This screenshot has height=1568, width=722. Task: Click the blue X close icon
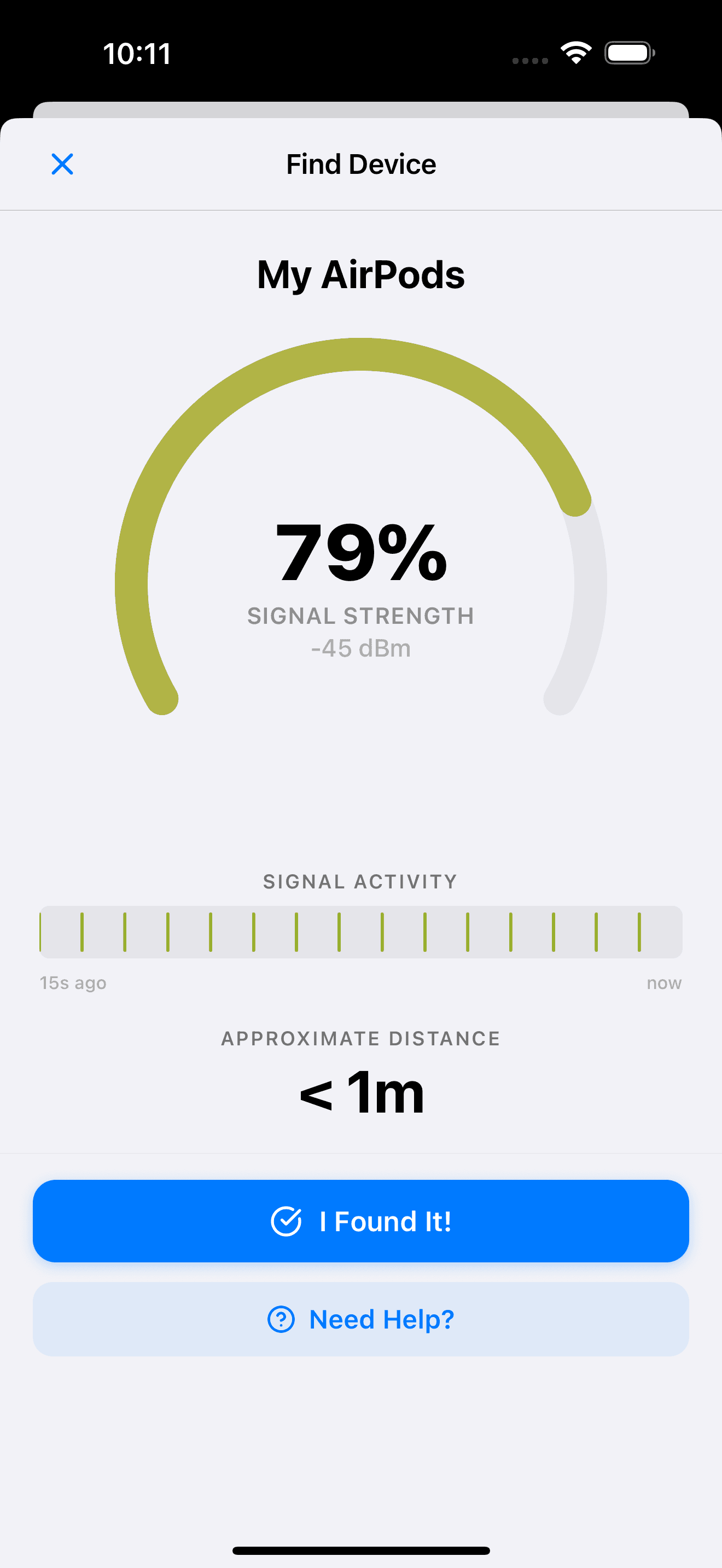point(62,163)
